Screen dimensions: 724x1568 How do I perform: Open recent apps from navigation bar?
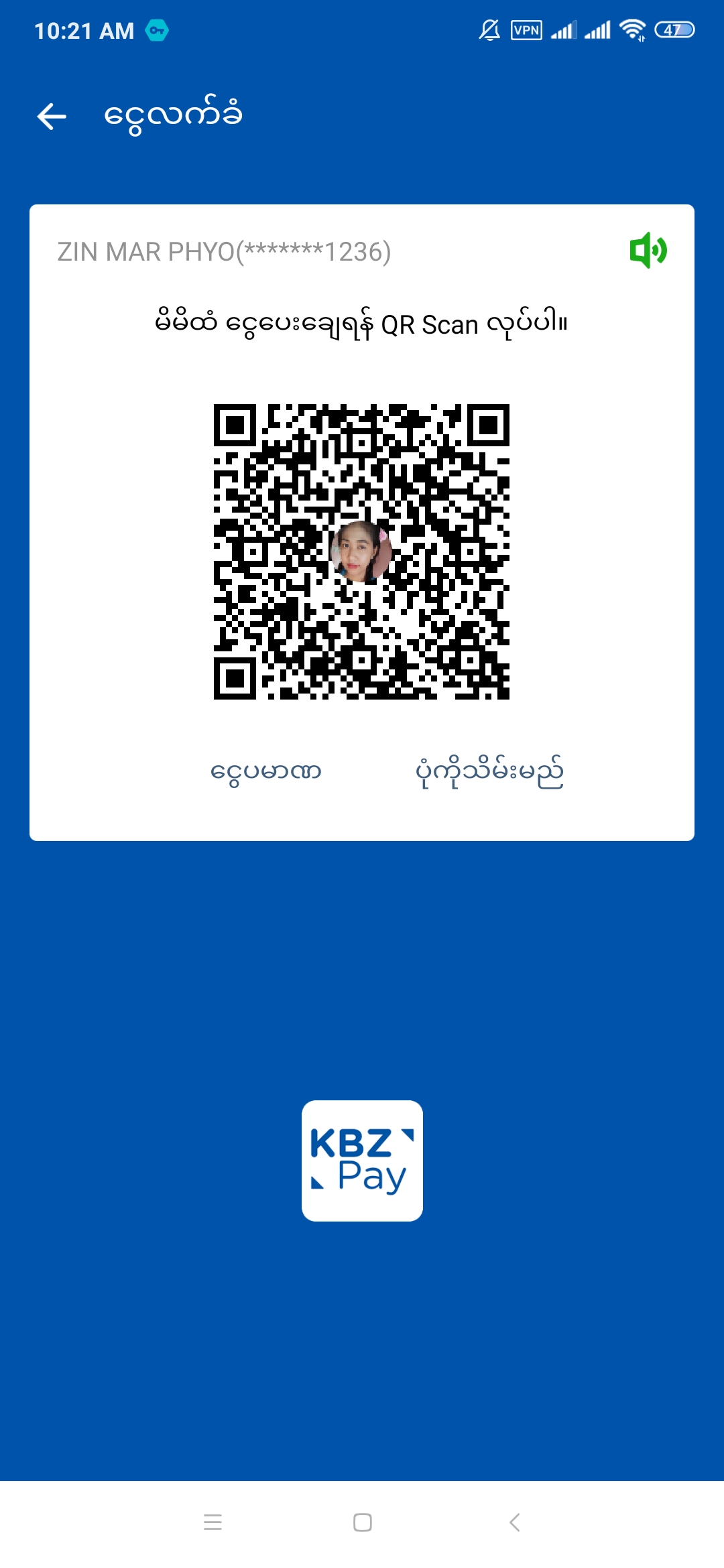coord(213,1522)
